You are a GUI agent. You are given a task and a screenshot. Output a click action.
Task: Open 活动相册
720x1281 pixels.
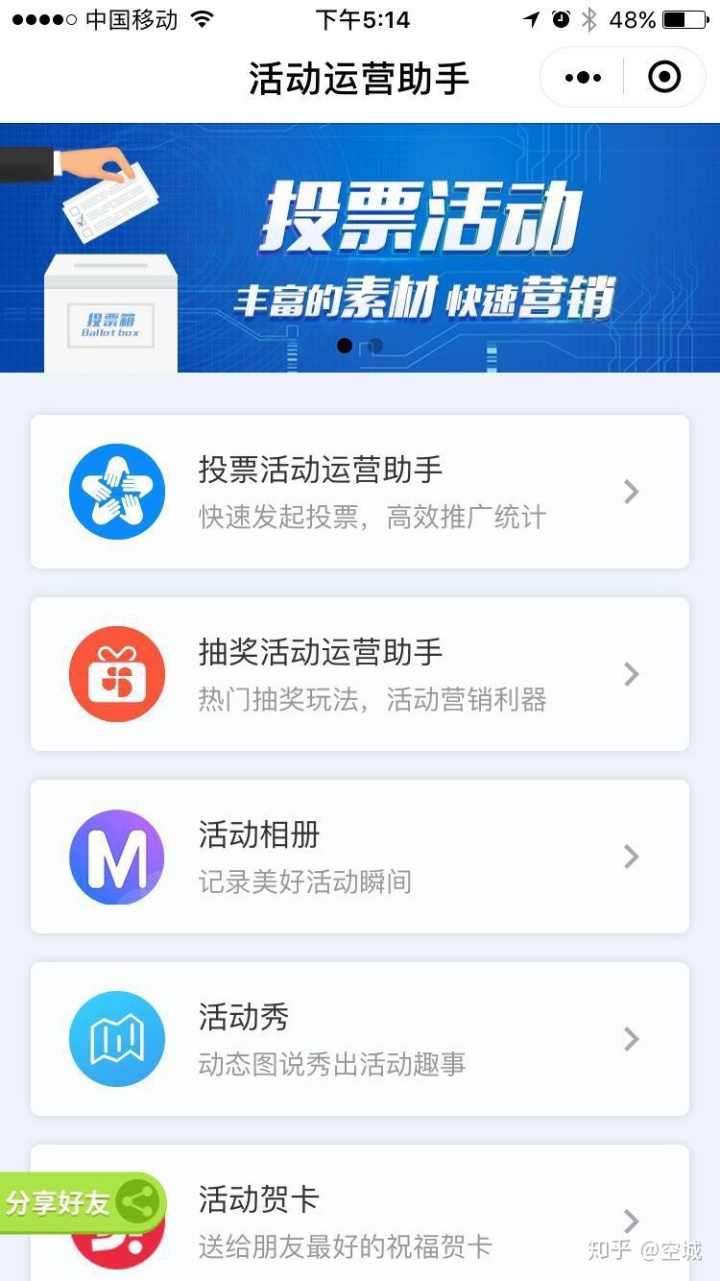[x=360, y=857]
